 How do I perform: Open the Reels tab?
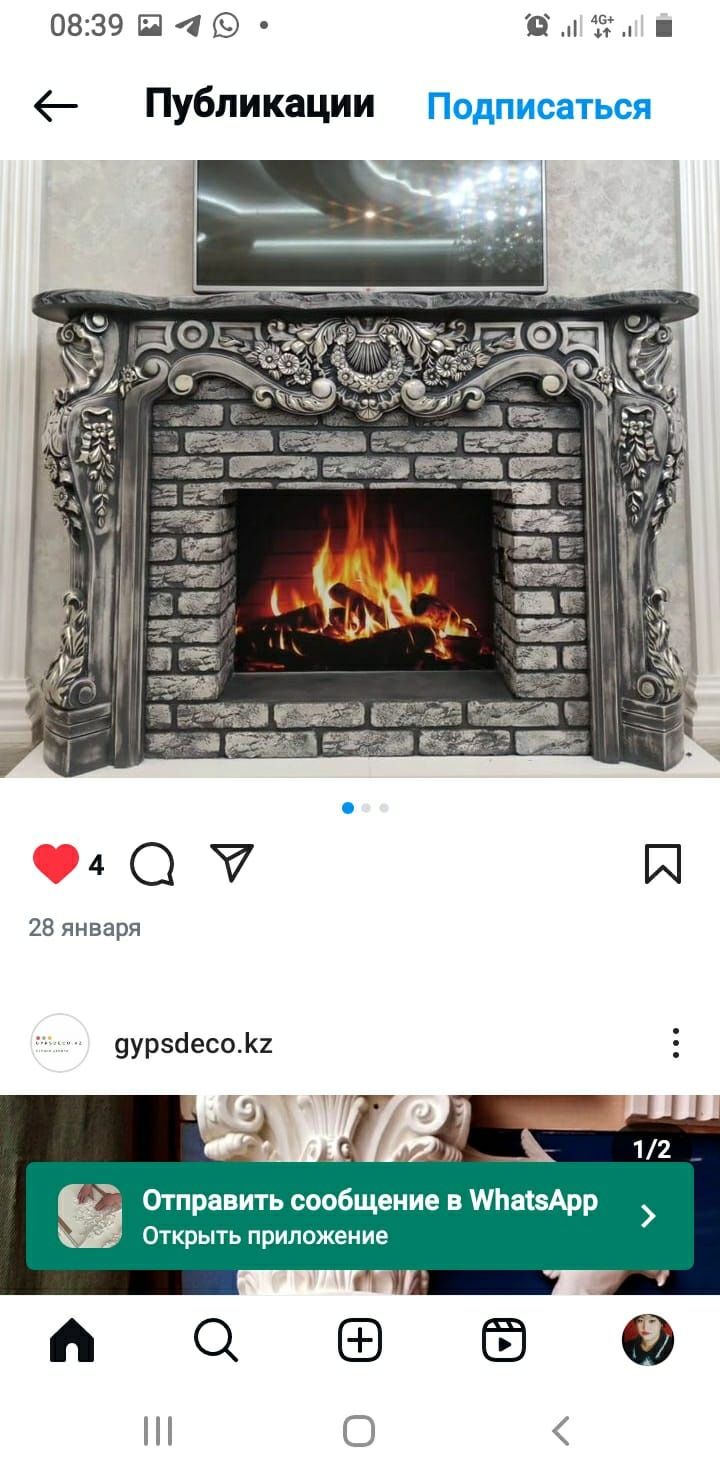pyautogui.click(x=504, y=1340)
